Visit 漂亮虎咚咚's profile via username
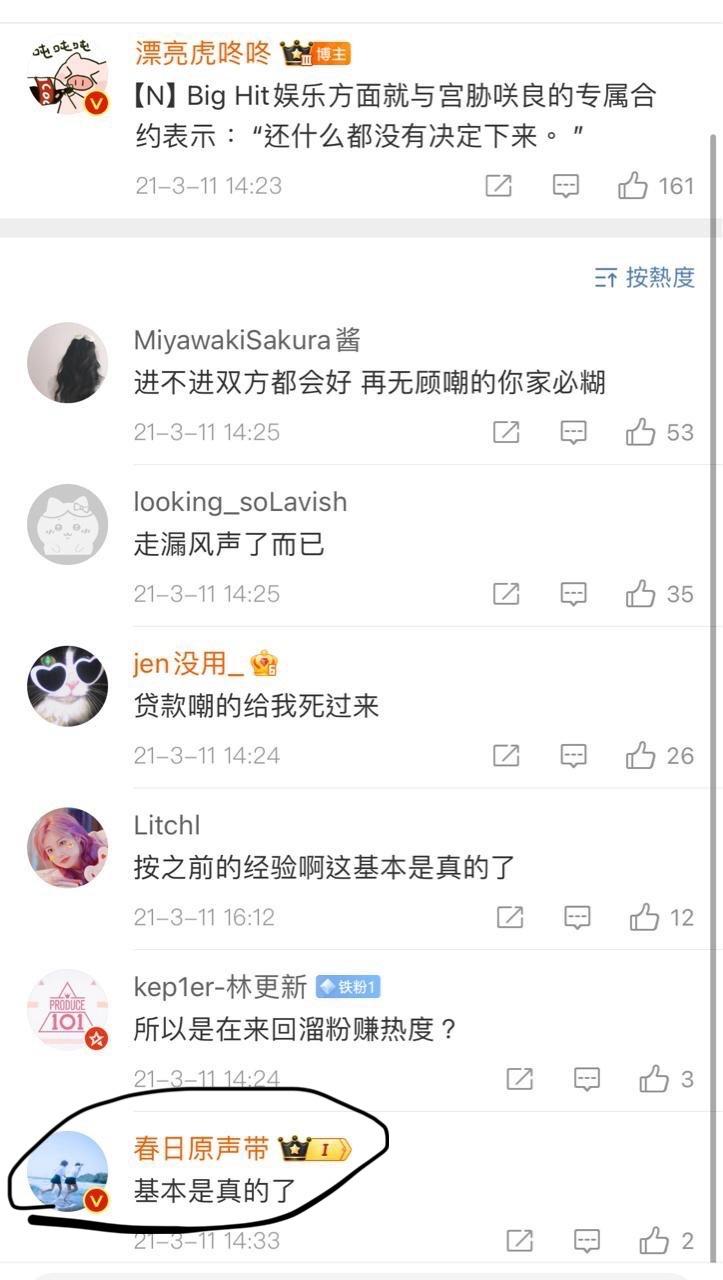The width and height of the screenshot is (723, 1280). pyautogui.click(x=202, y=53)
